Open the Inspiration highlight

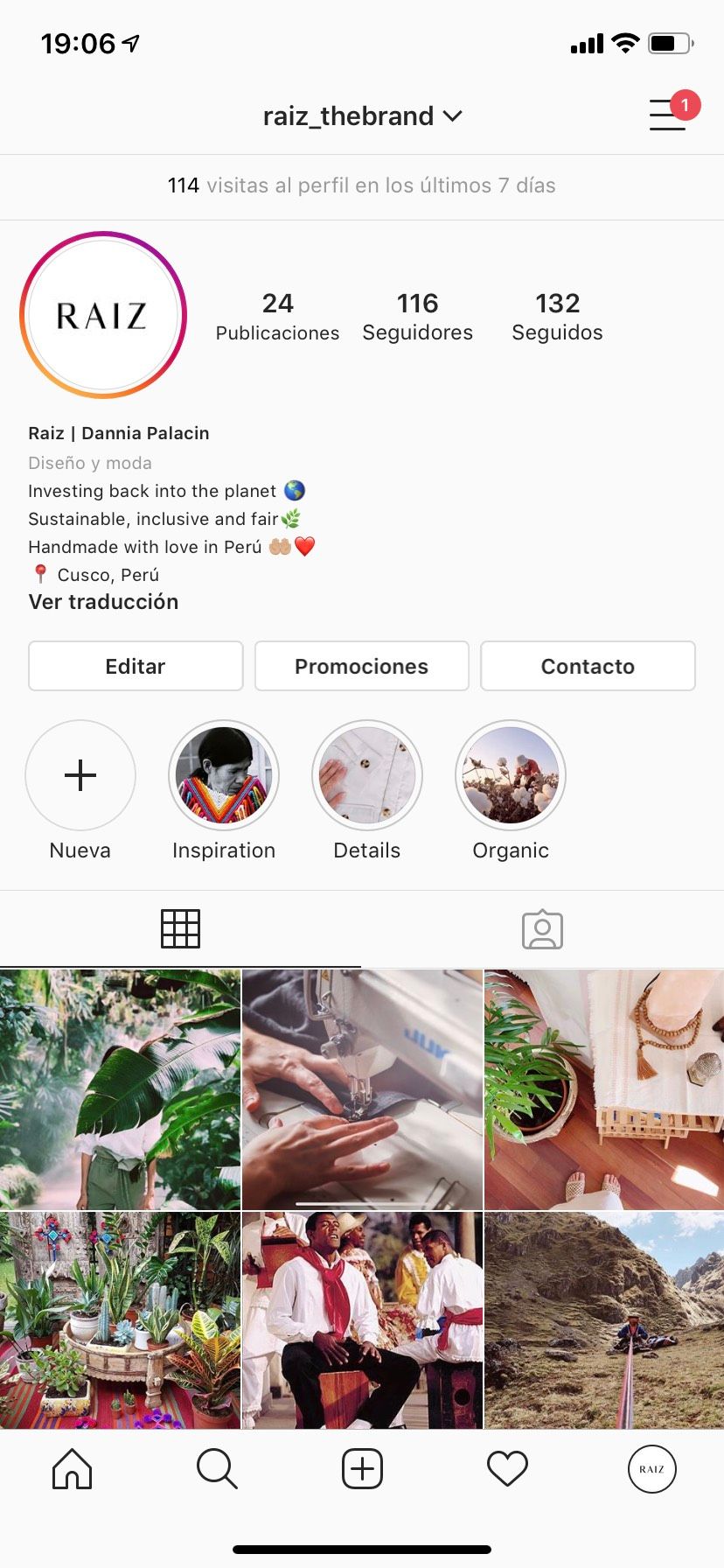pos(224,775)
